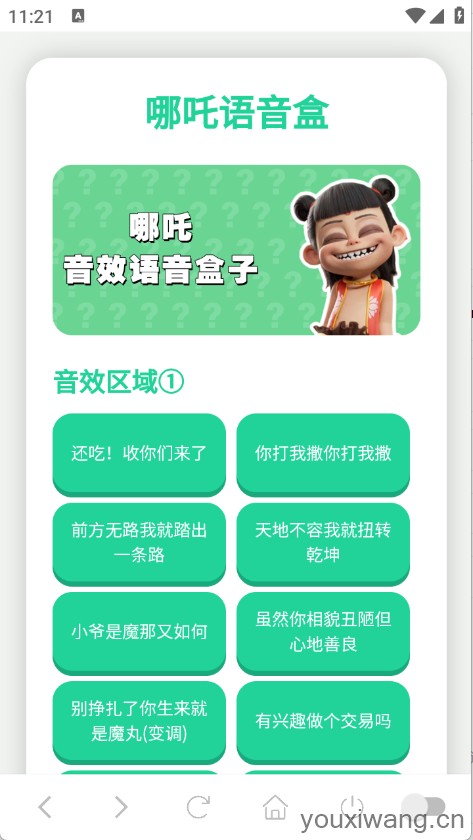Play the 还吃!收你们来了 sound
The height and width of the screenshot is (840, 473).
coord(139,454)
